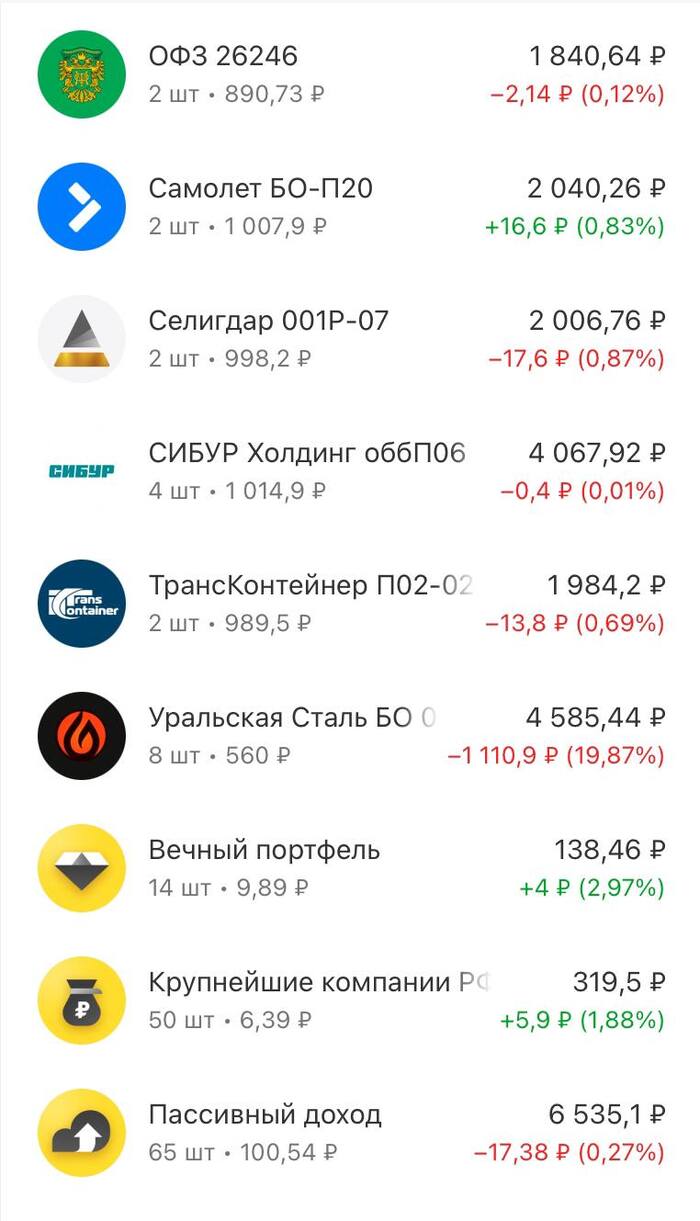Screen dimensions: 700x1221
Task: Open the Пассивный доход fund row
Action: pos(350,1133)
